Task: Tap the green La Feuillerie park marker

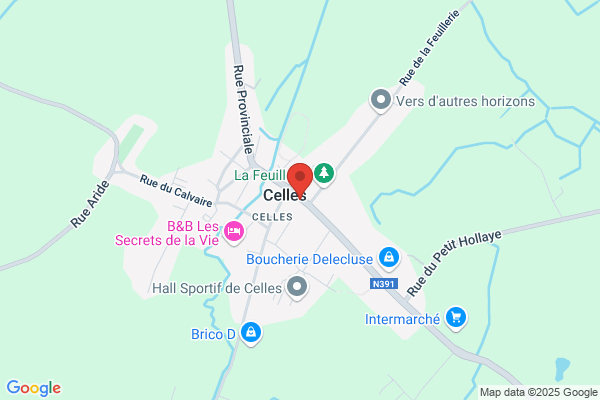Action: tap(324, 174)
